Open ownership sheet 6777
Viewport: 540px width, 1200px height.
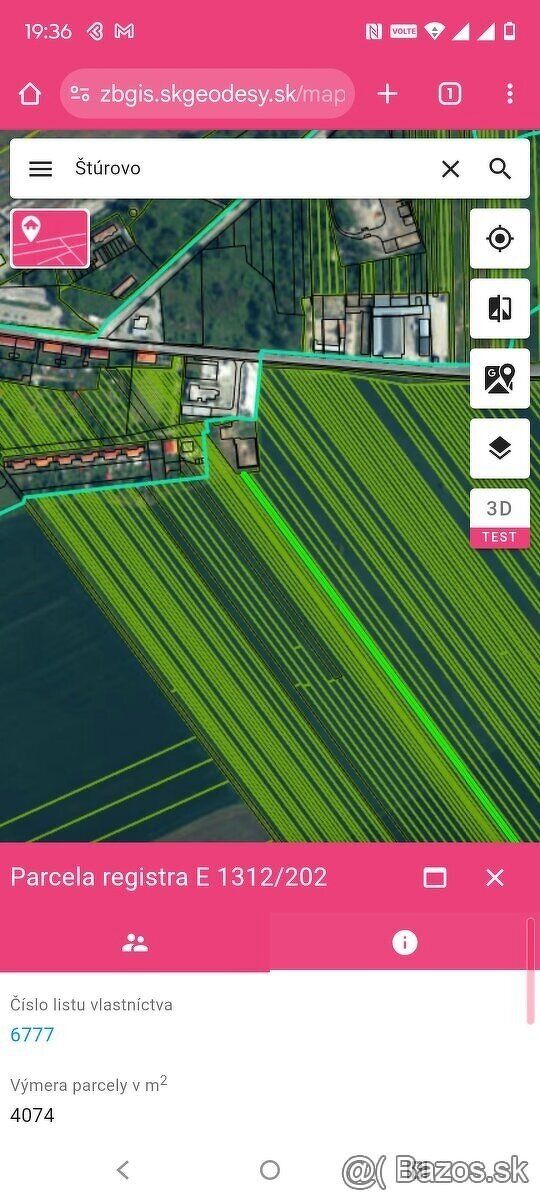point(32,1035)
